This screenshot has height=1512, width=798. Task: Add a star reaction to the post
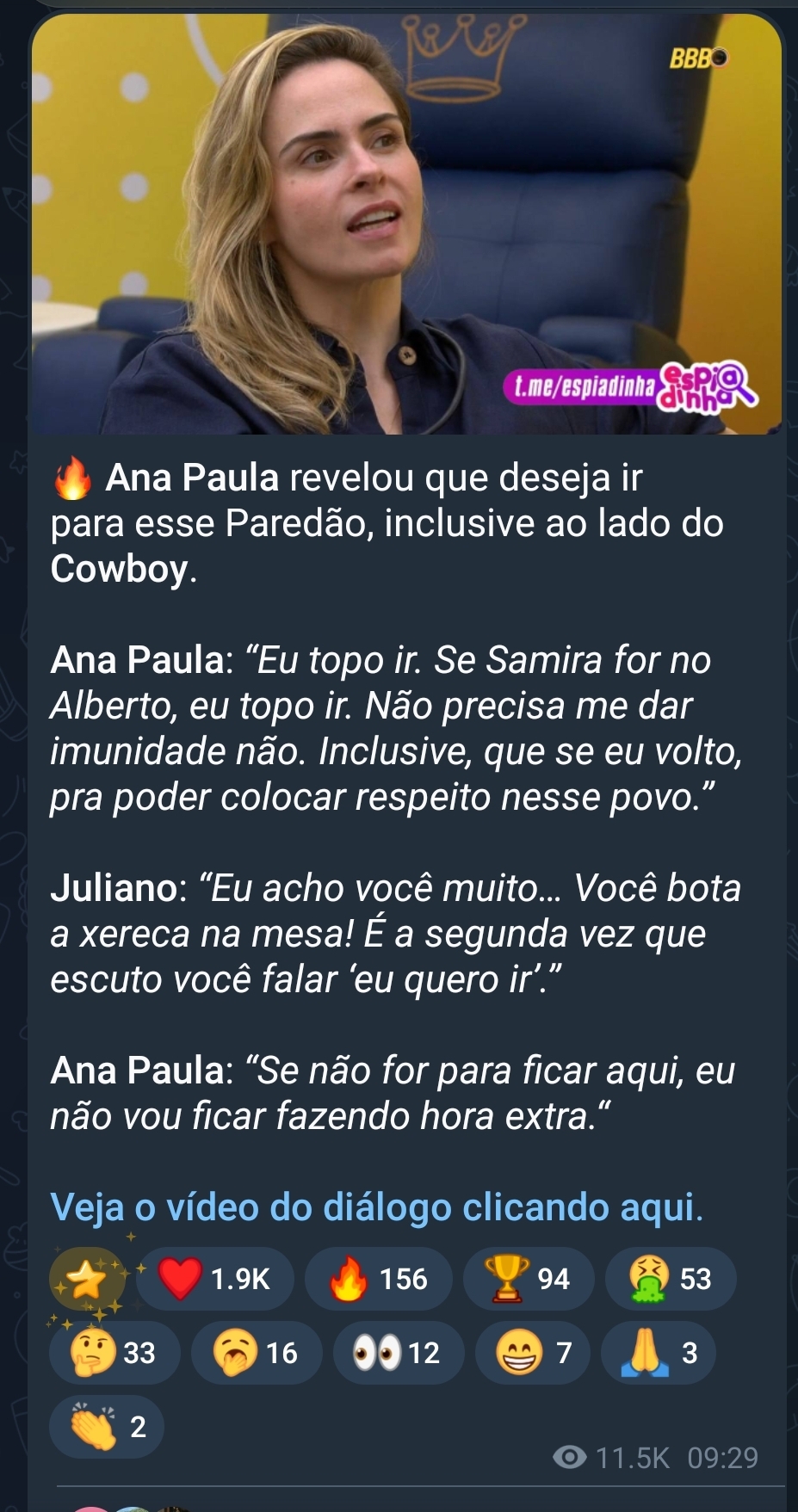pyautogui.click(x=86, y=1280)
